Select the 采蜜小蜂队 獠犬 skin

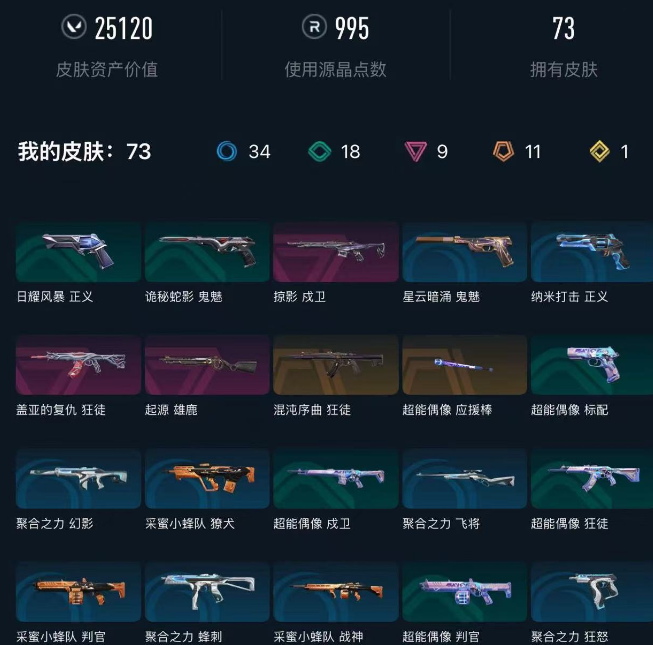pyautogui.click(x=207, y=478)
